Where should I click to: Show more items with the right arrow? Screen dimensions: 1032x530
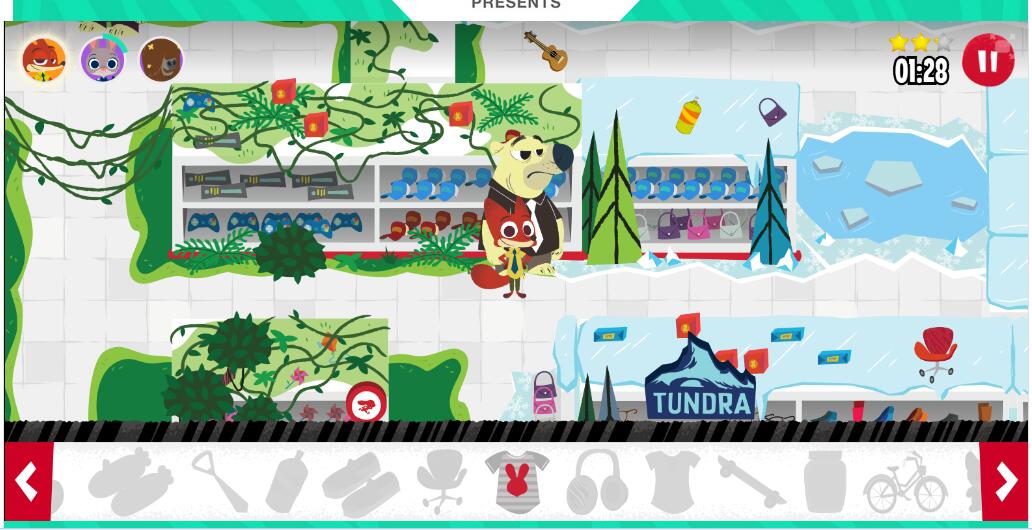1004,482
